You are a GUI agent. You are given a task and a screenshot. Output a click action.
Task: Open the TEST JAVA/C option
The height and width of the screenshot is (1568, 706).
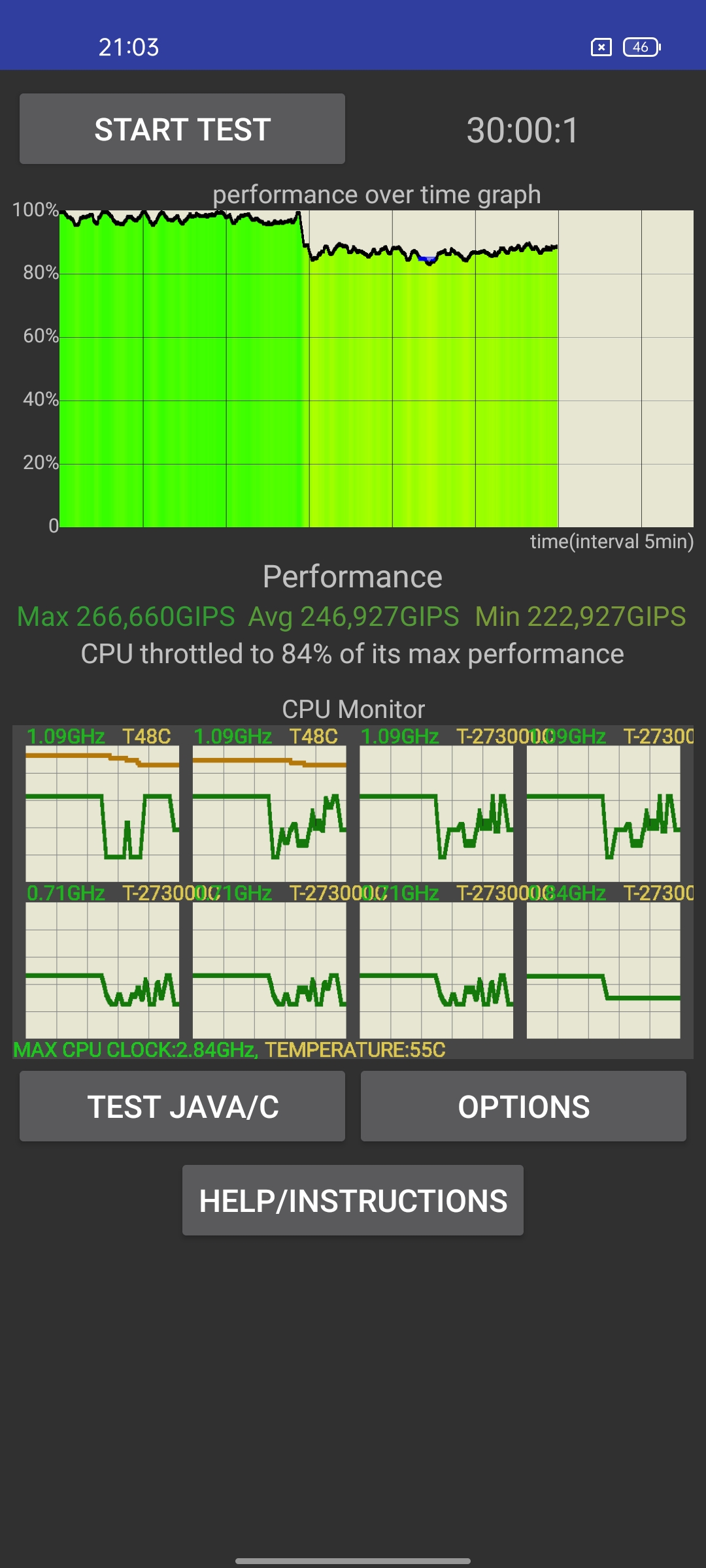[x=182, y=1106]
